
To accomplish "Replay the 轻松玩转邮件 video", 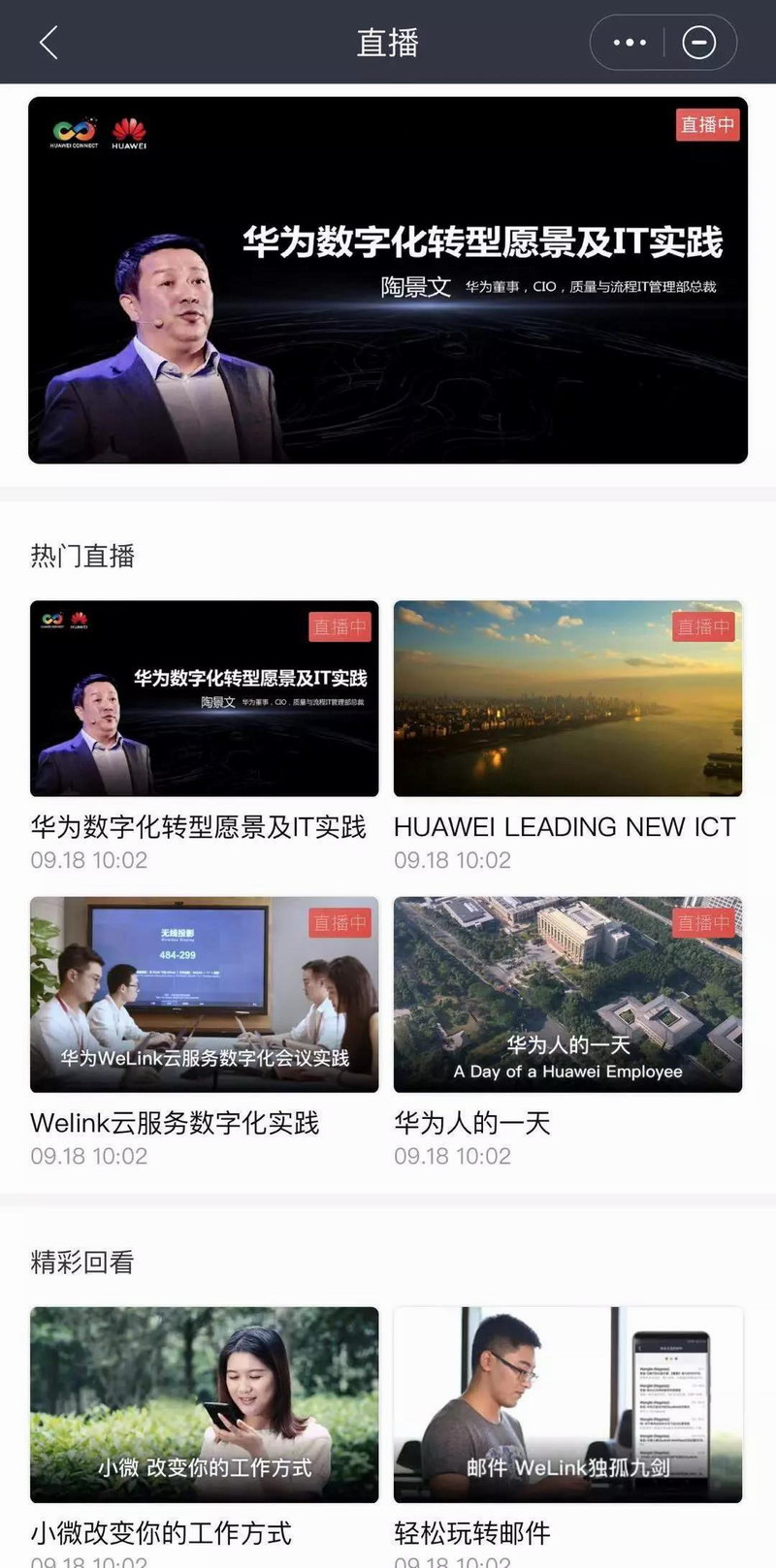I will pos(567,1404).
